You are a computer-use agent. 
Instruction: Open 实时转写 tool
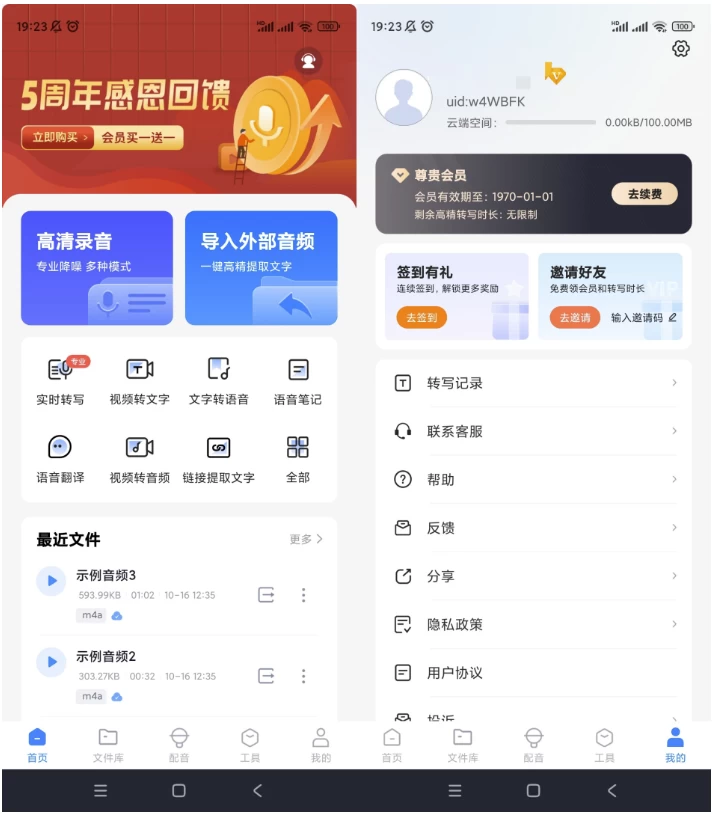point(60,380)
